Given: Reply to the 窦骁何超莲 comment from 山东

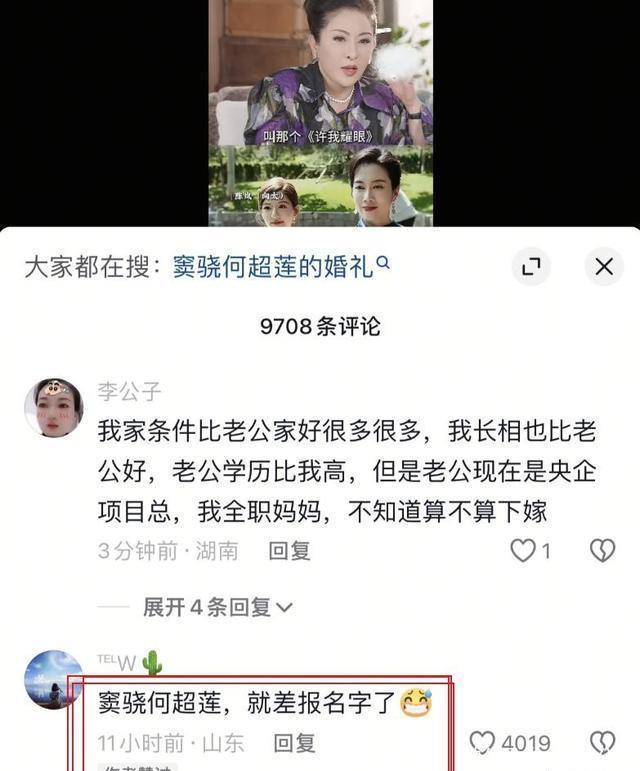Looking at the screenshot, I should click(294, 743).
